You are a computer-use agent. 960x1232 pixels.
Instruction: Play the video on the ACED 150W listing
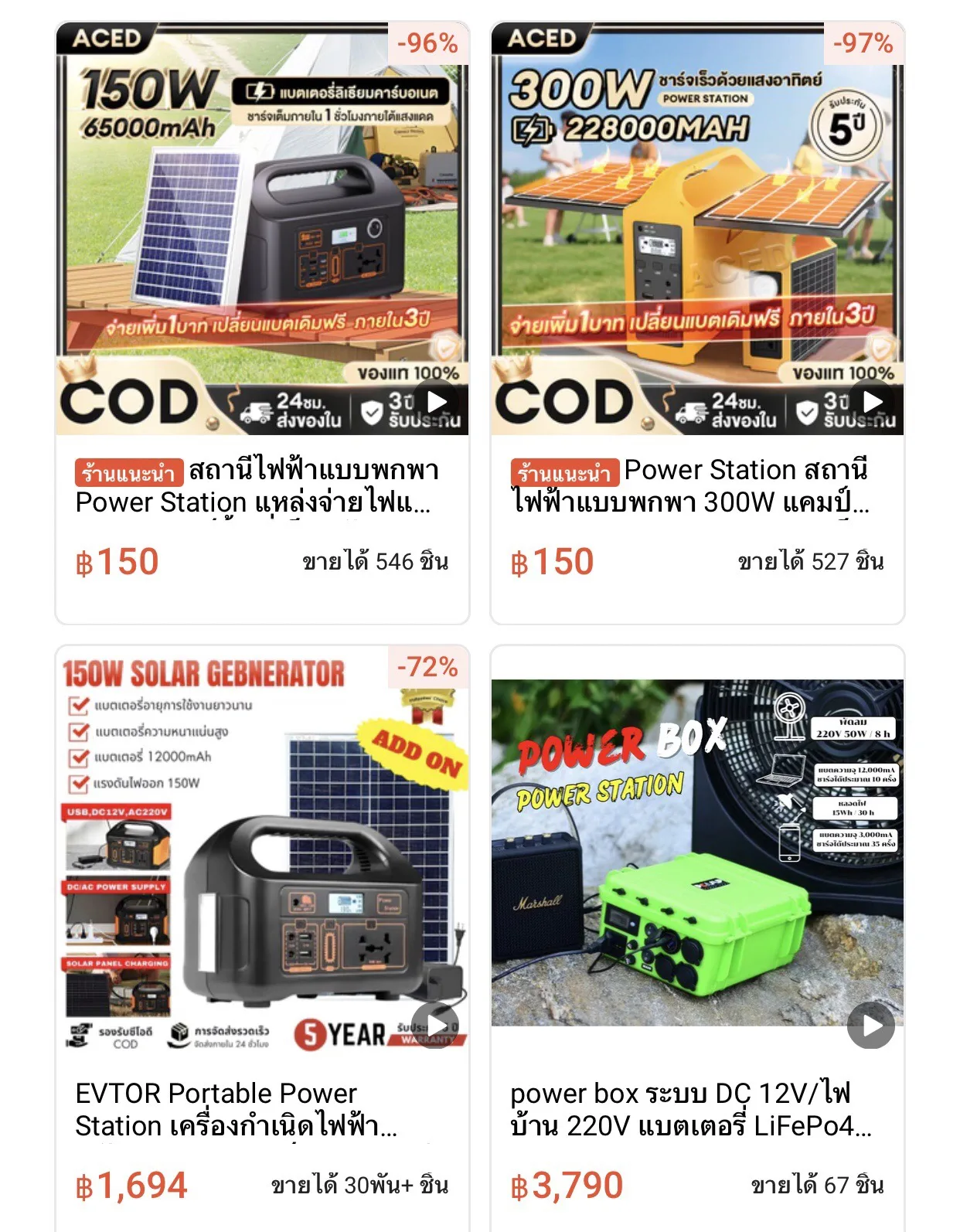coord(437,402)
